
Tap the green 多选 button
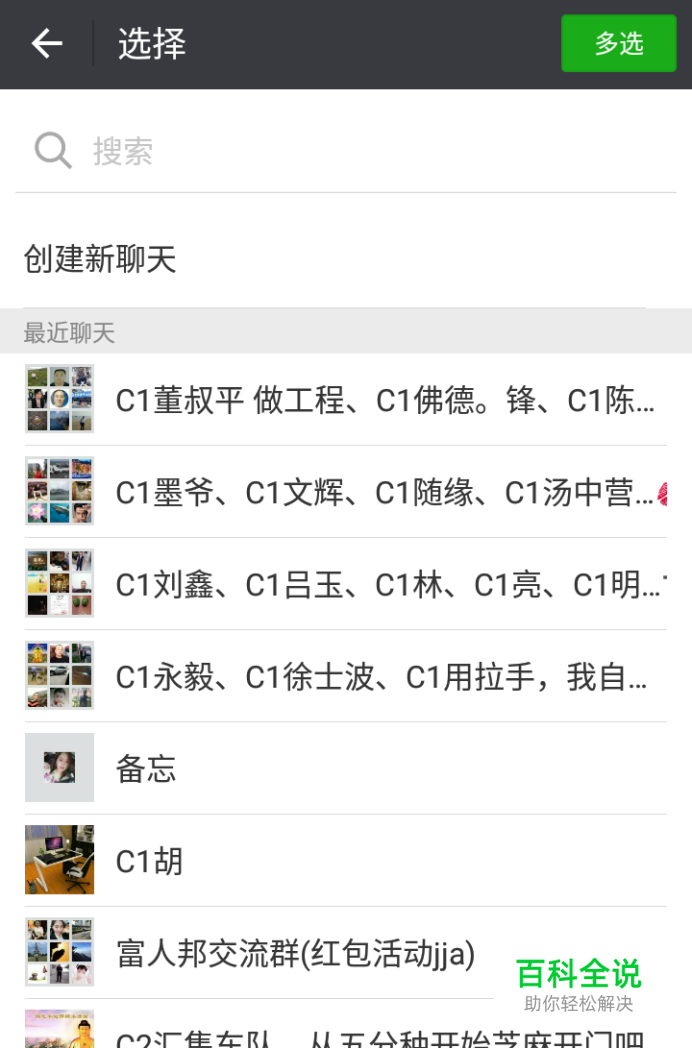pos(618,44)
